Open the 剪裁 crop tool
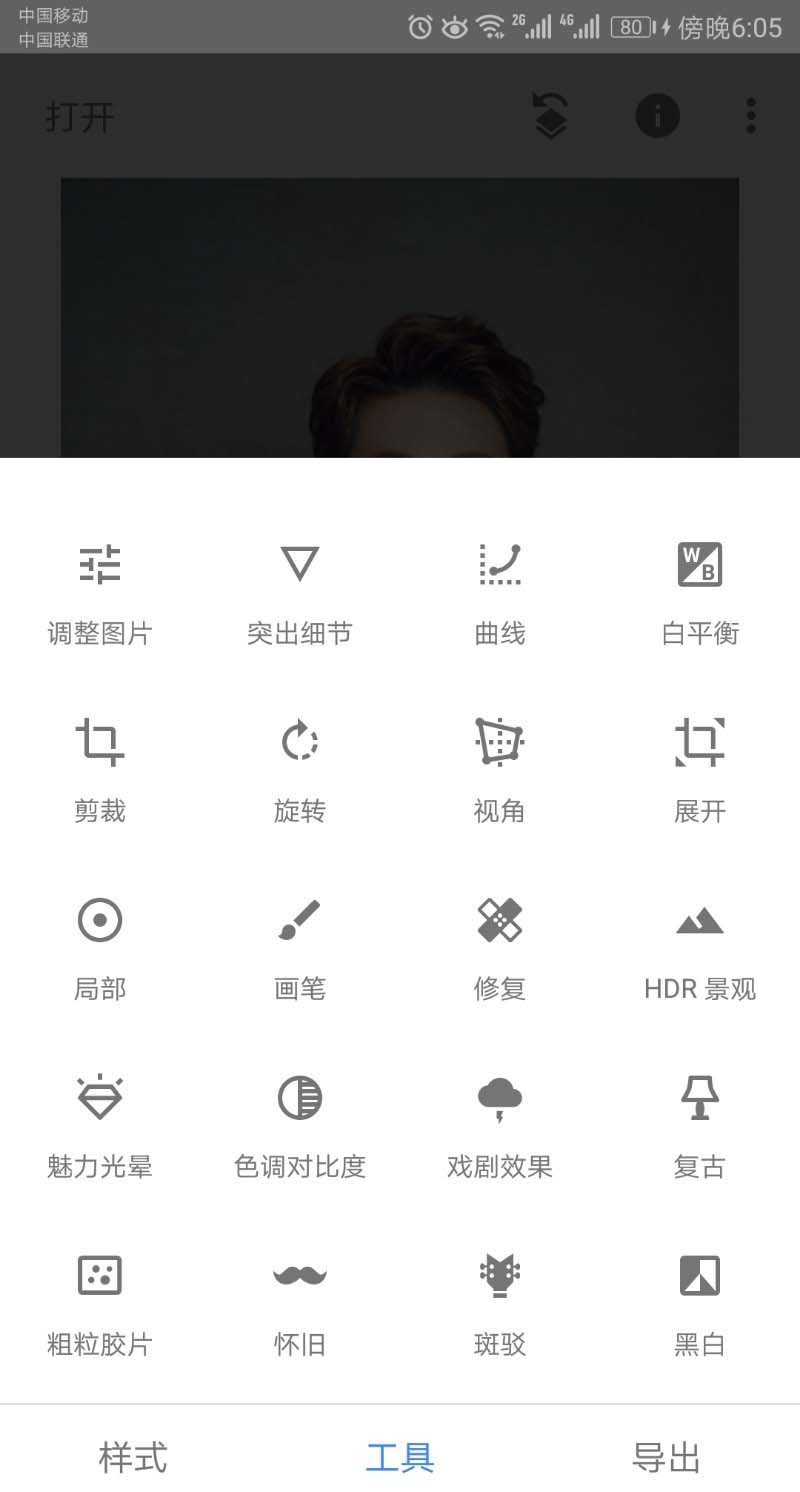The width and height of the screenshot is (800, 1492). (100, 768)
